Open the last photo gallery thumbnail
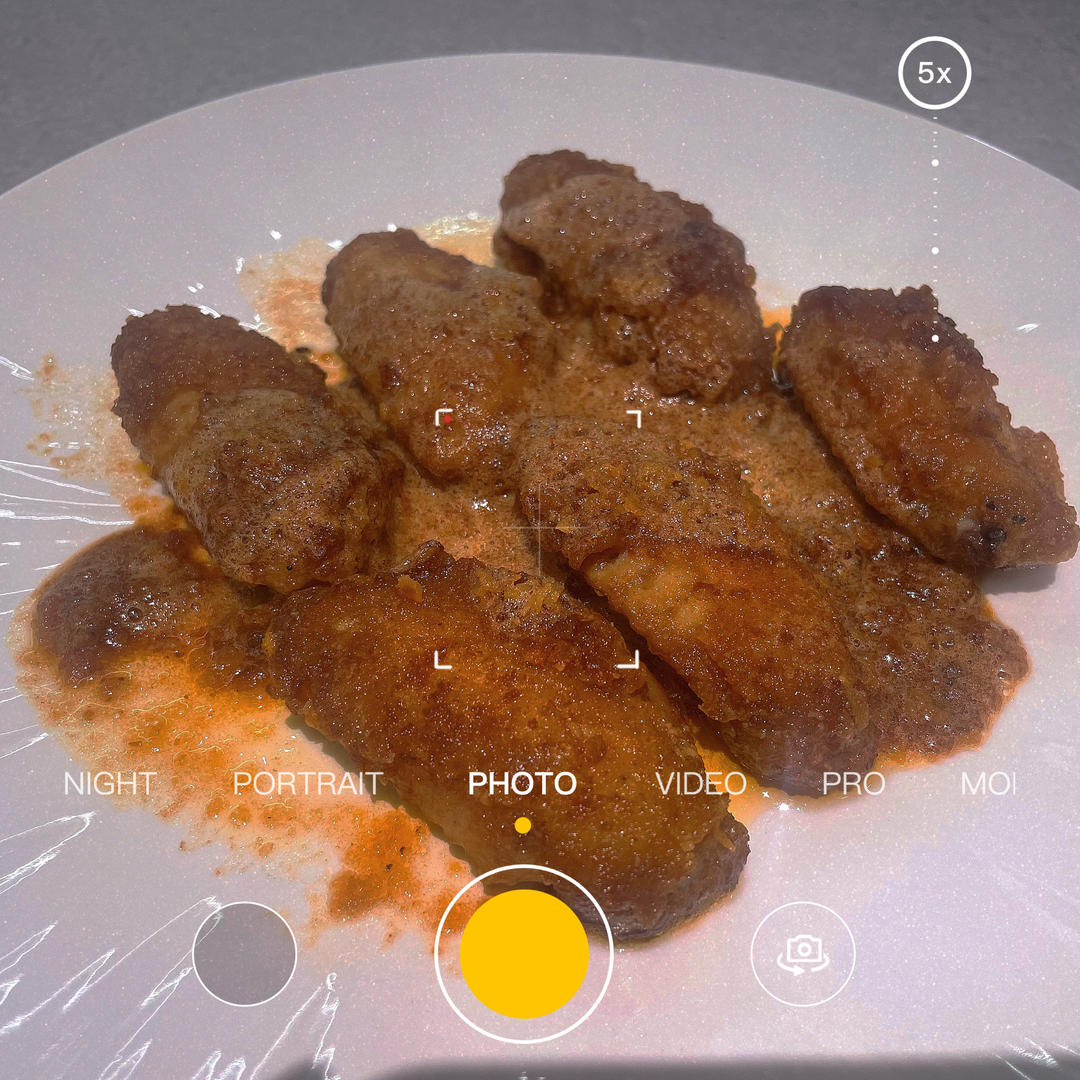This screenshot has width=1080, height=1080. click(245, 954)
